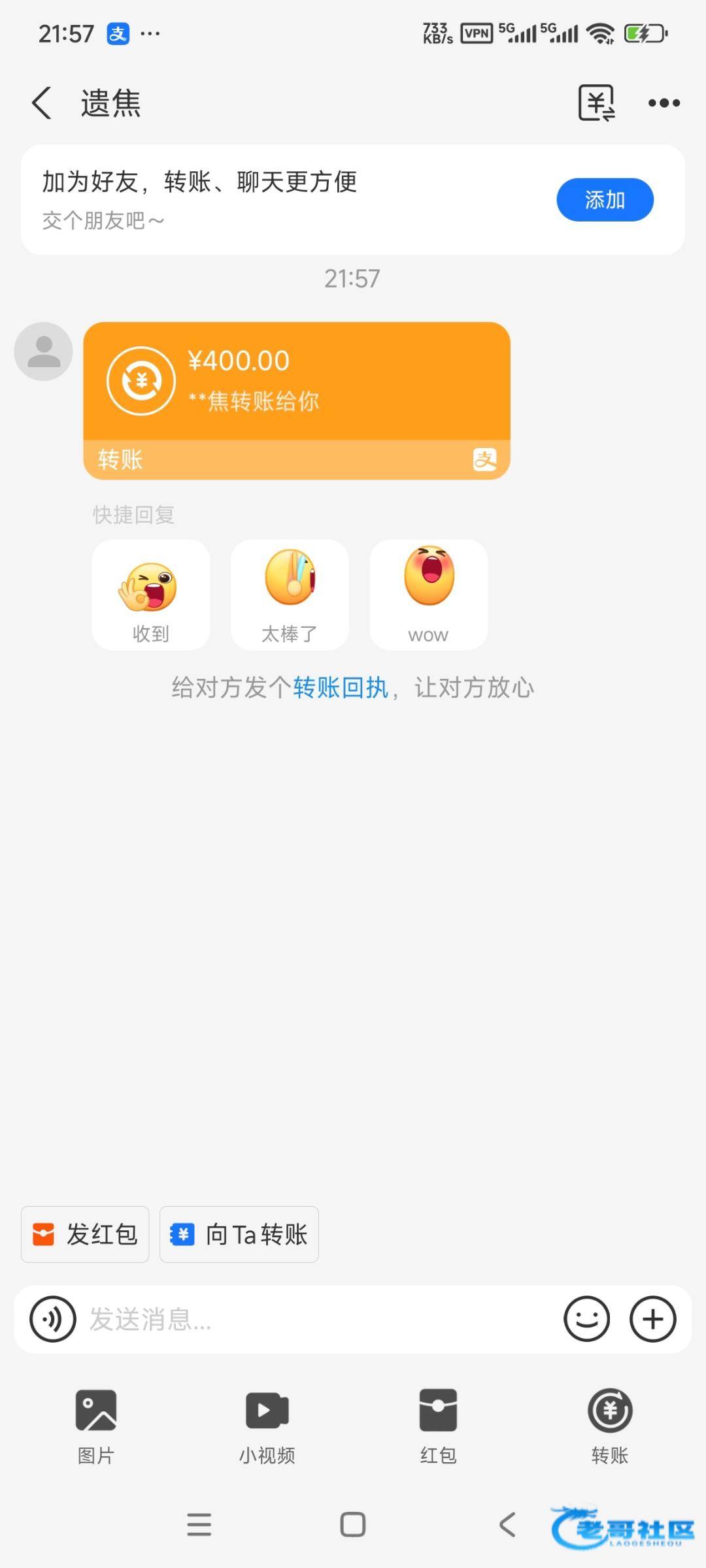Image resolution: width=706 pixels, height=1568 pixels.
Task: Open the three-dot overflow menu
Action: click(664, 103)
